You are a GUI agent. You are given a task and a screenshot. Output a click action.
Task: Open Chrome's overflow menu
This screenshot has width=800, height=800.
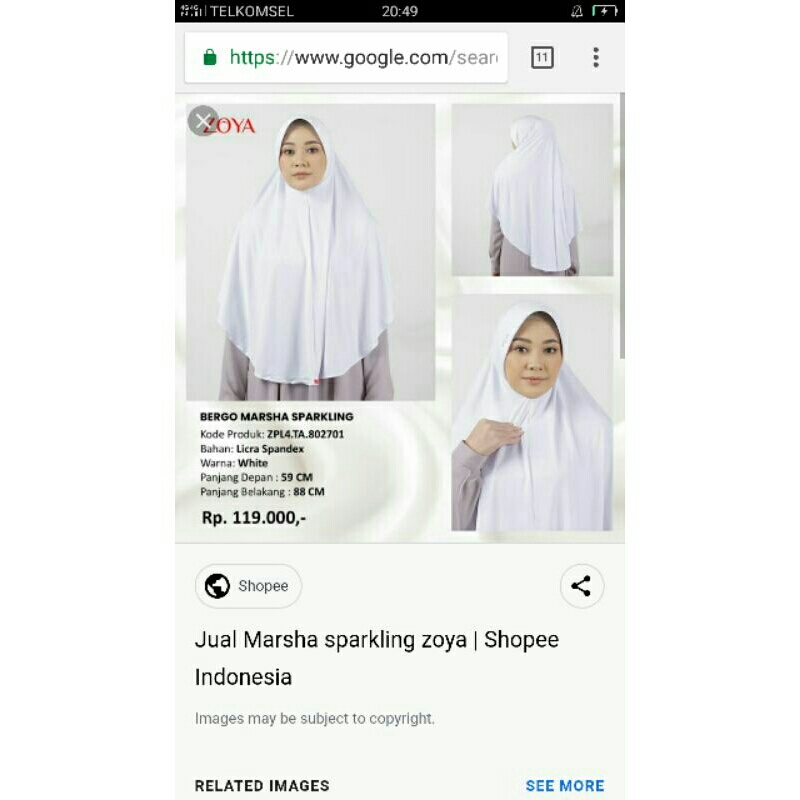tap(596, 58)
